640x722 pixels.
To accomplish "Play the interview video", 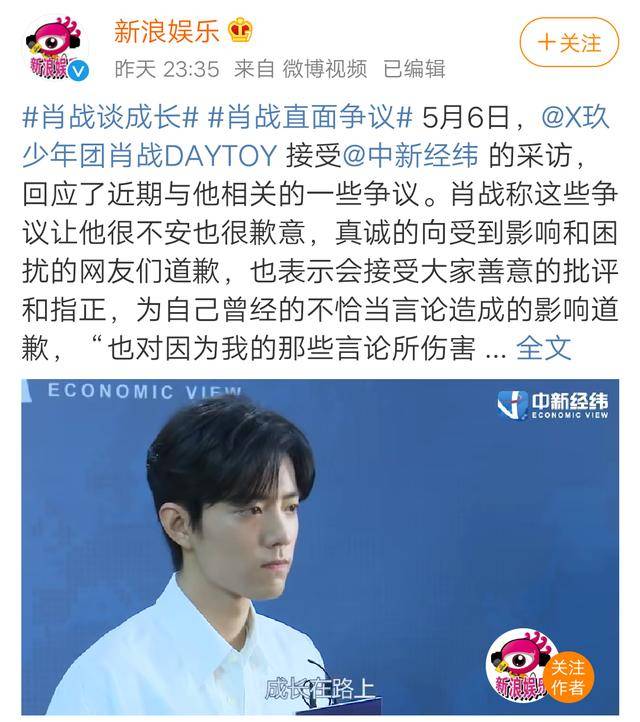I will 320,550.
